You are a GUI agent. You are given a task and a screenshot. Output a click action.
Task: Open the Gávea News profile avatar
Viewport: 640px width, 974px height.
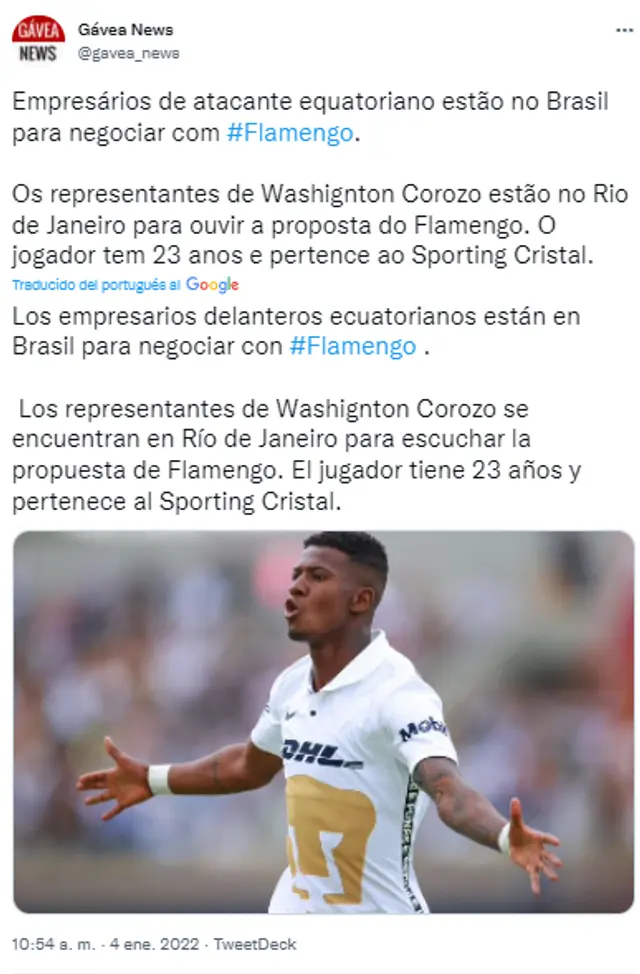38,40
